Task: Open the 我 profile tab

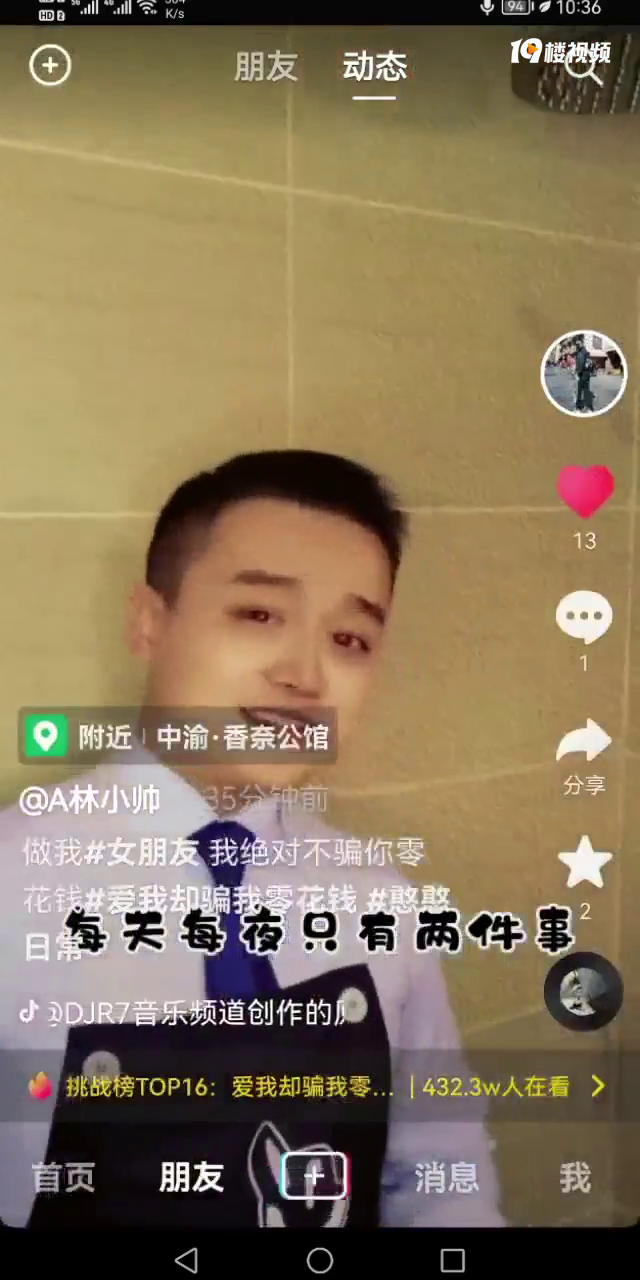Action: (x=574, y=1177)
